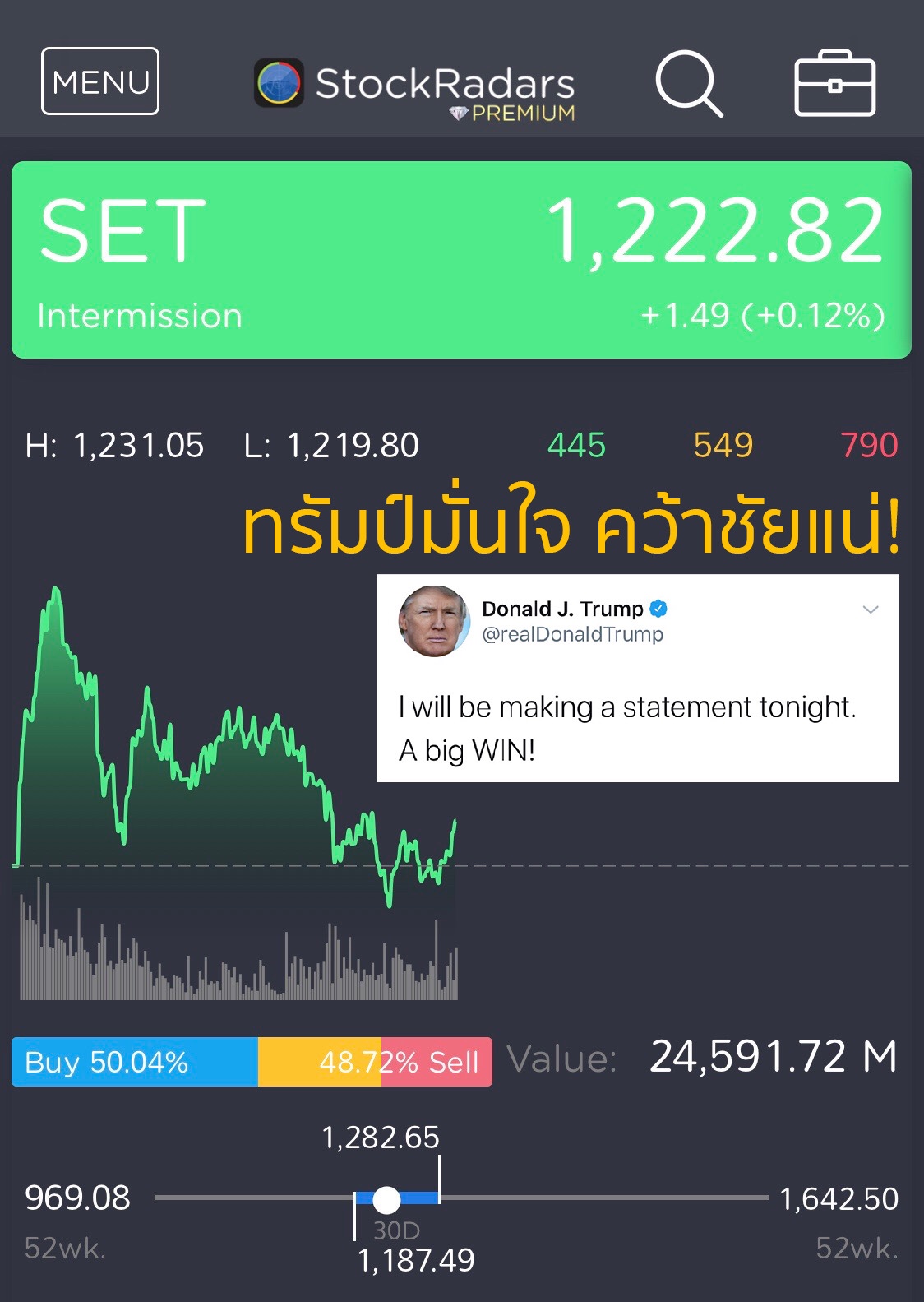Open the SET index card
Image resolution: width=924 pixels, height=1302 pixels.
pyautogui.click(x=461, y=260)
